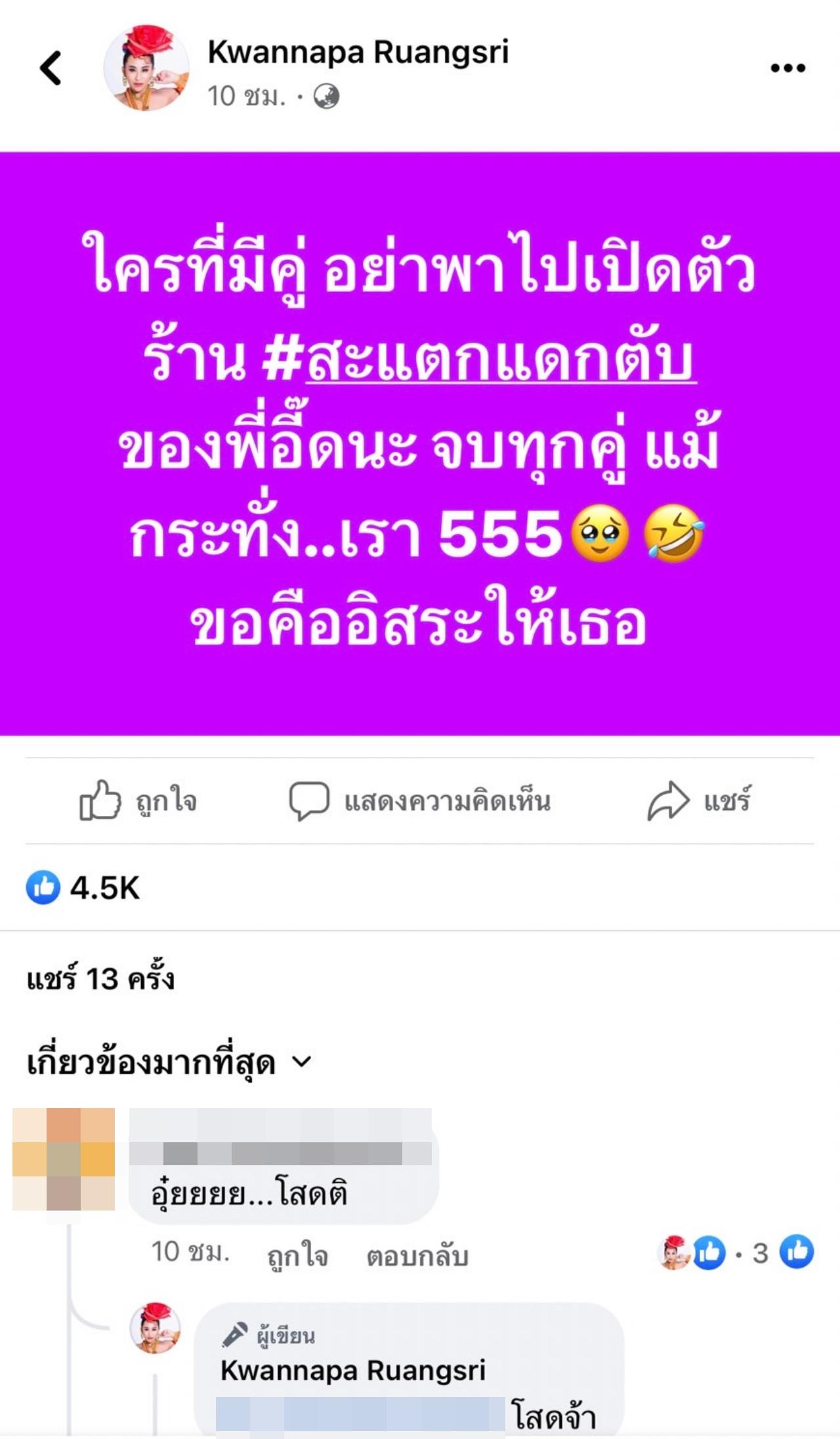Open the Kwannapa Ruangsri name in post header
Image resolution: width=840 pixels, height=1439 pixels.
coord(358,52)
